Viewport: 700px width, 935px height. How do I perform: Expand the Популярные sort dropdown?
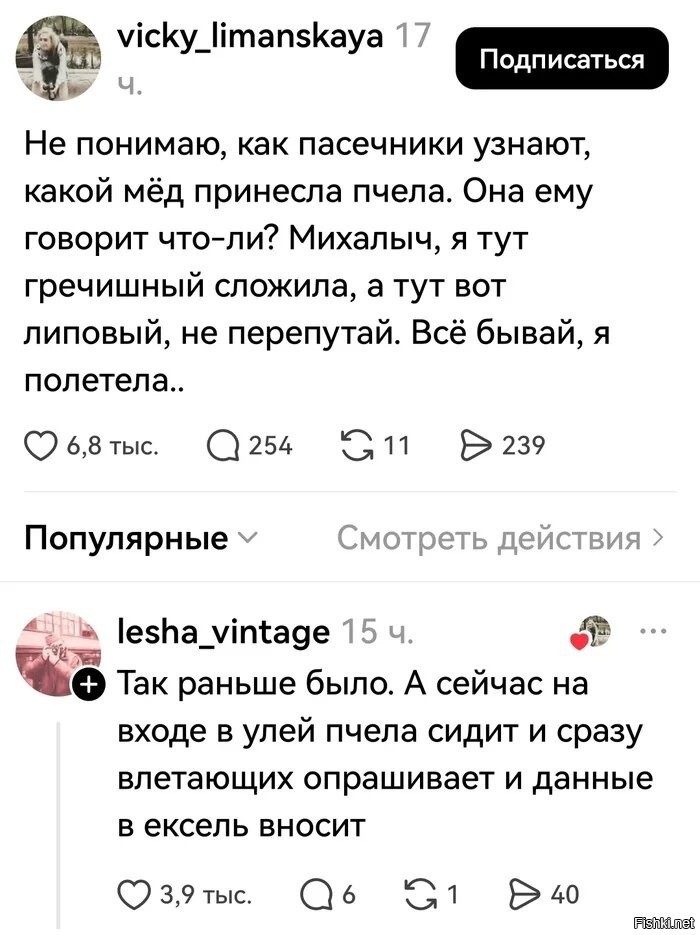(140, 539)
